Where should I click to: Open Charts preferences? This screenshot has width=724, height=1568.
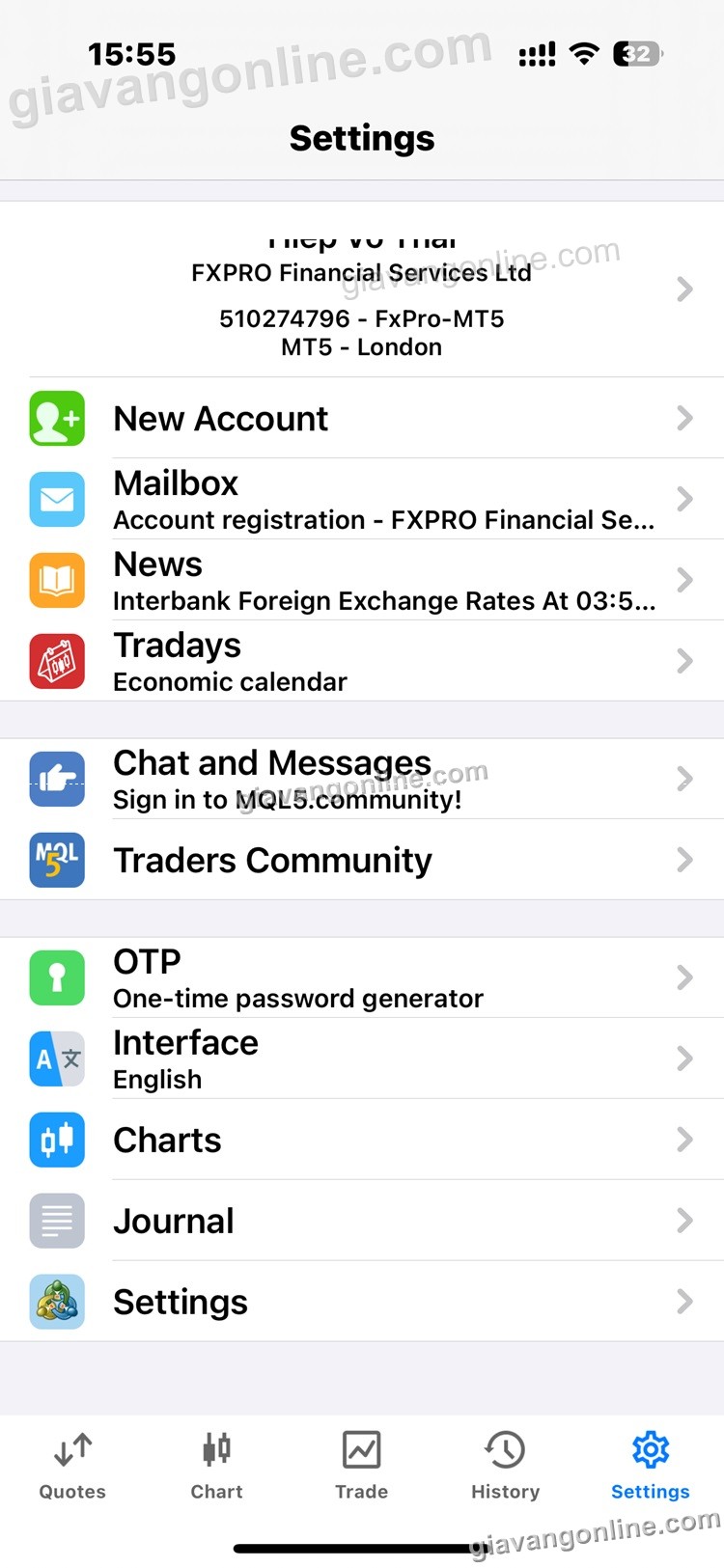point(362,1141)
